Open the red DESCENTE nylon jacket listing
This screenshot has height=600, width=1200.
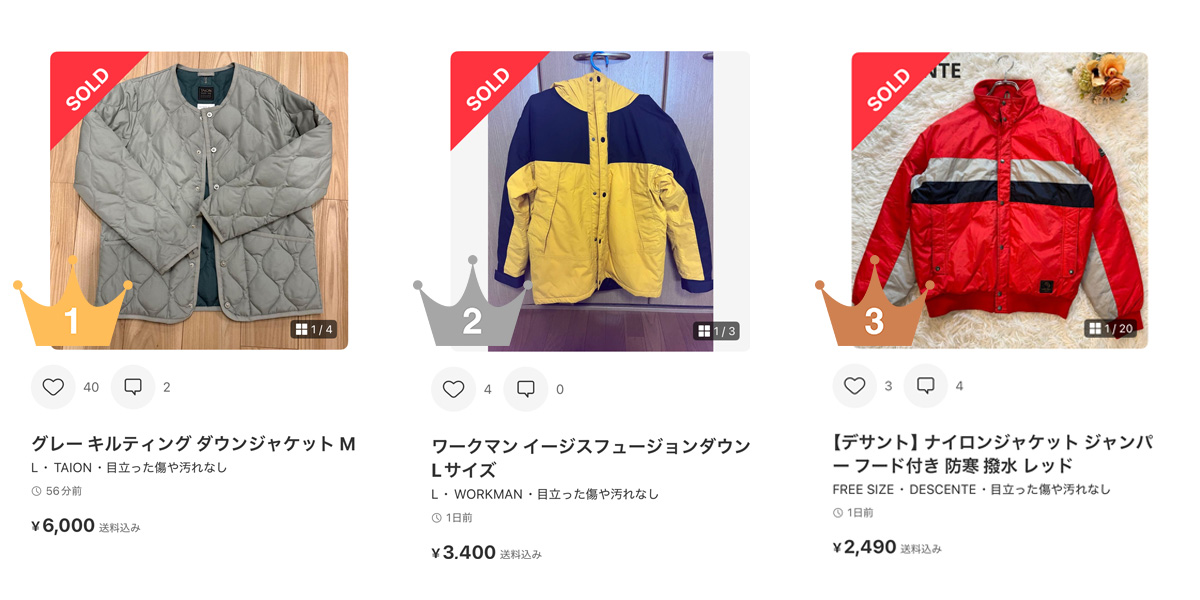click(999, 200)
